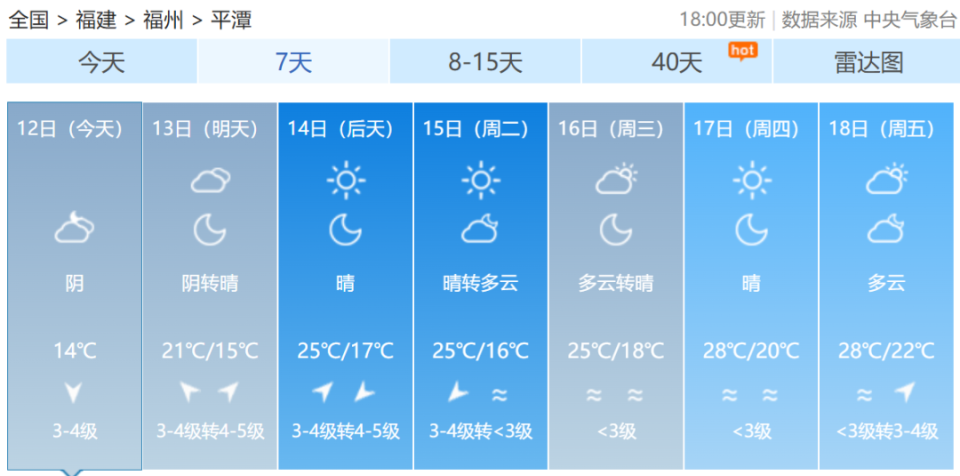Viewport: 960px width, 476px height.
Task: View the 14日（后天） forecast card
Action: click(x=345, y=285)
